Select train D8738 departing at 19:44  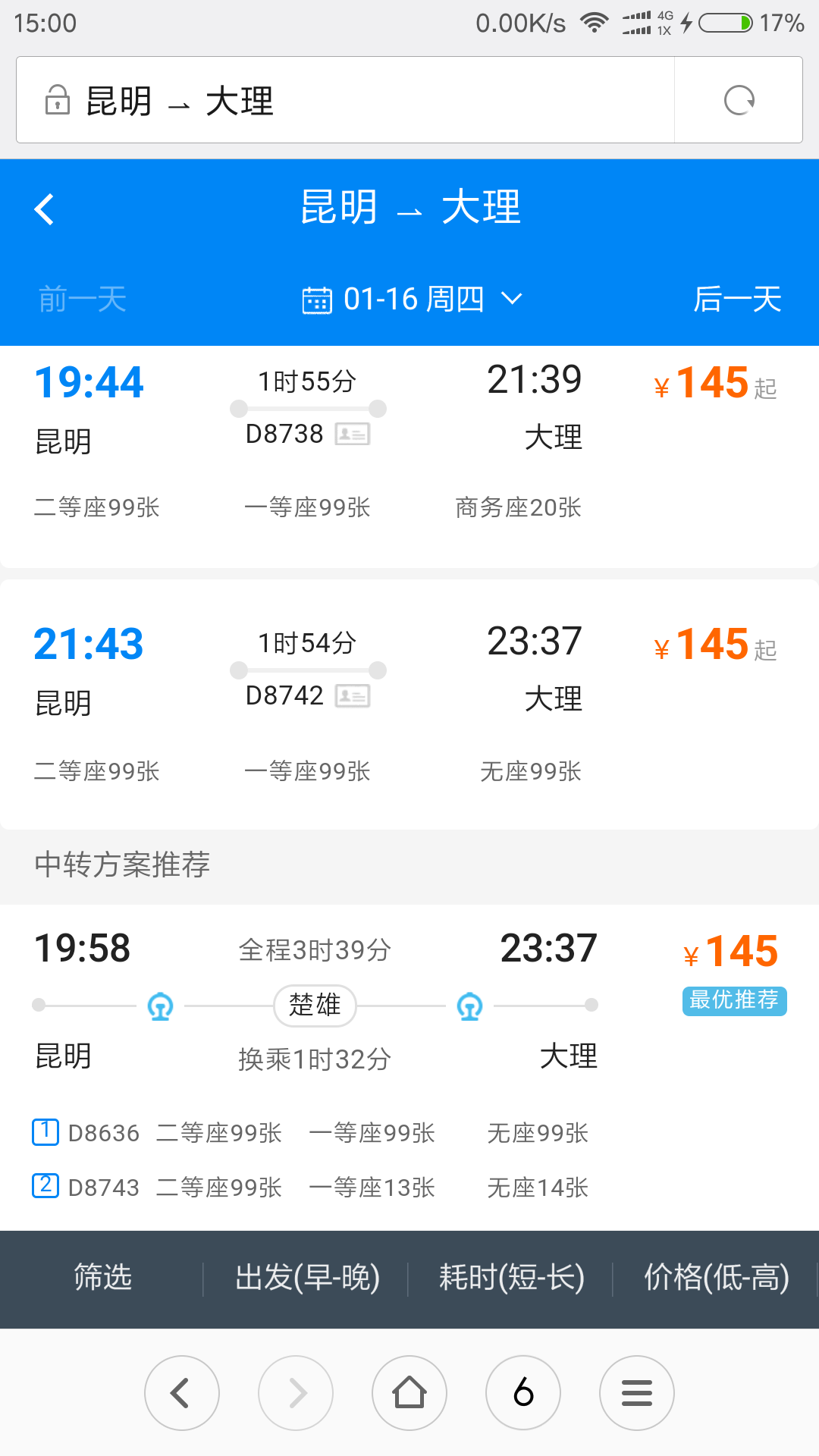click(409, 457)
